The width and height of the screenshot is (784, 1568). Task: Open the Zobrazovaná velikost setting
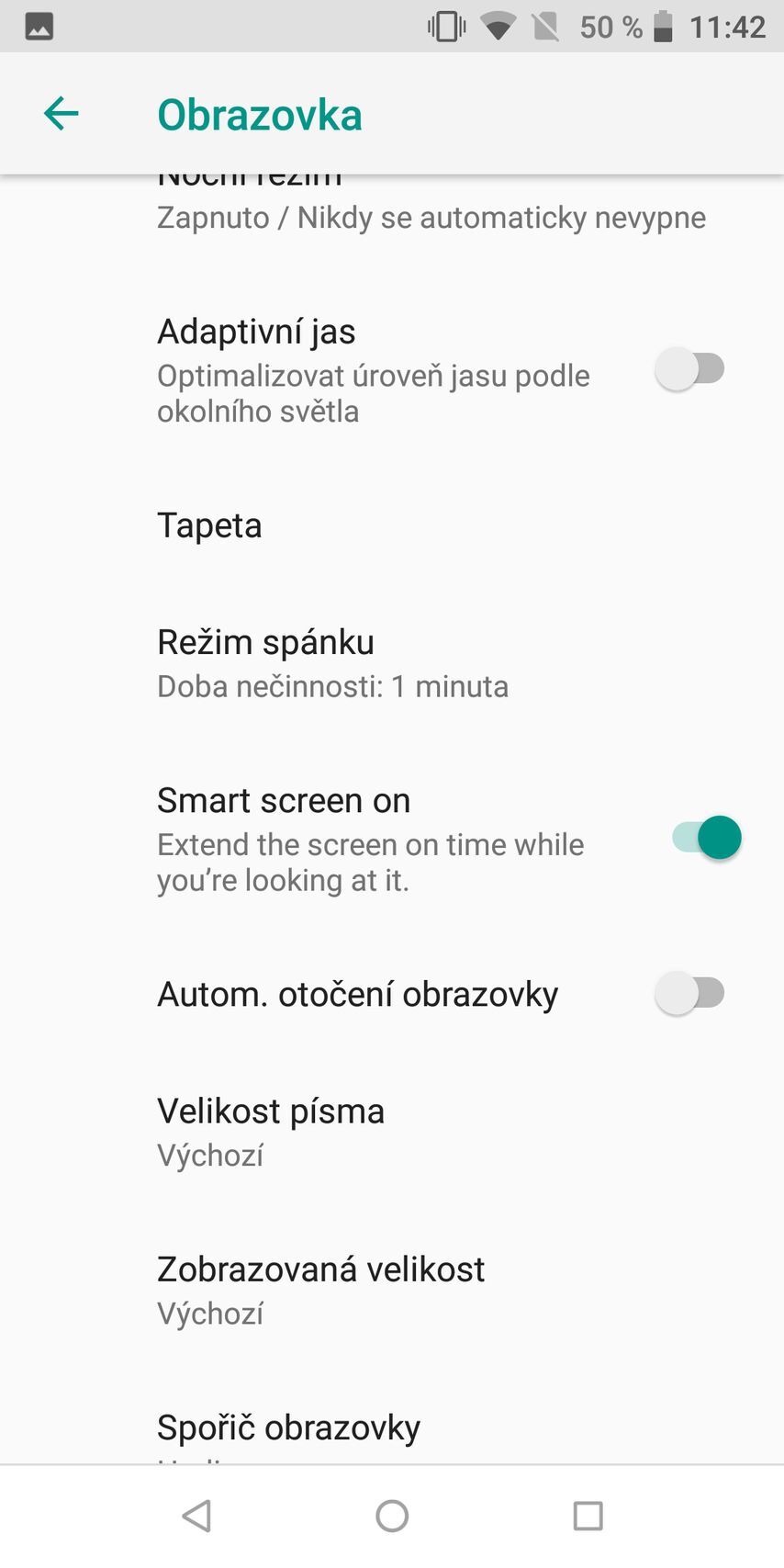pyautogui.click(x=321, y=1286)
